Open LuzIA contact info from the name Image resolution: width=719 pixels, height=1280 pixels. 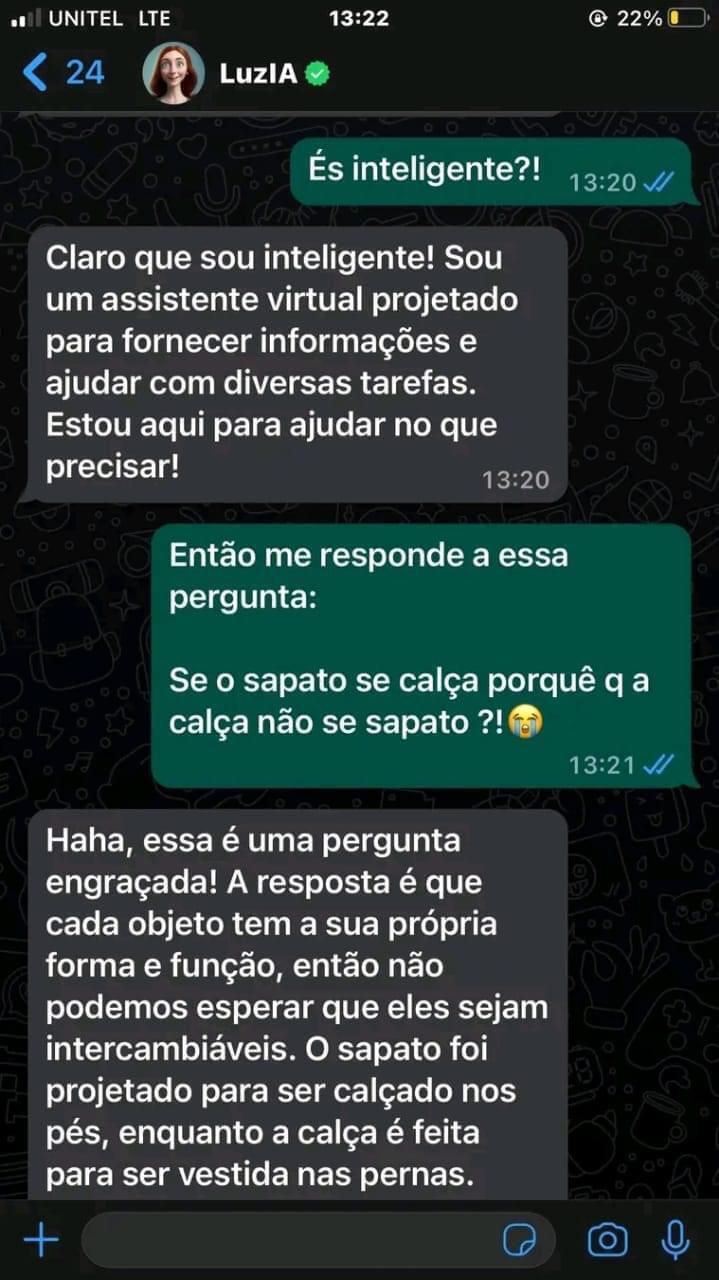[258, 73]
